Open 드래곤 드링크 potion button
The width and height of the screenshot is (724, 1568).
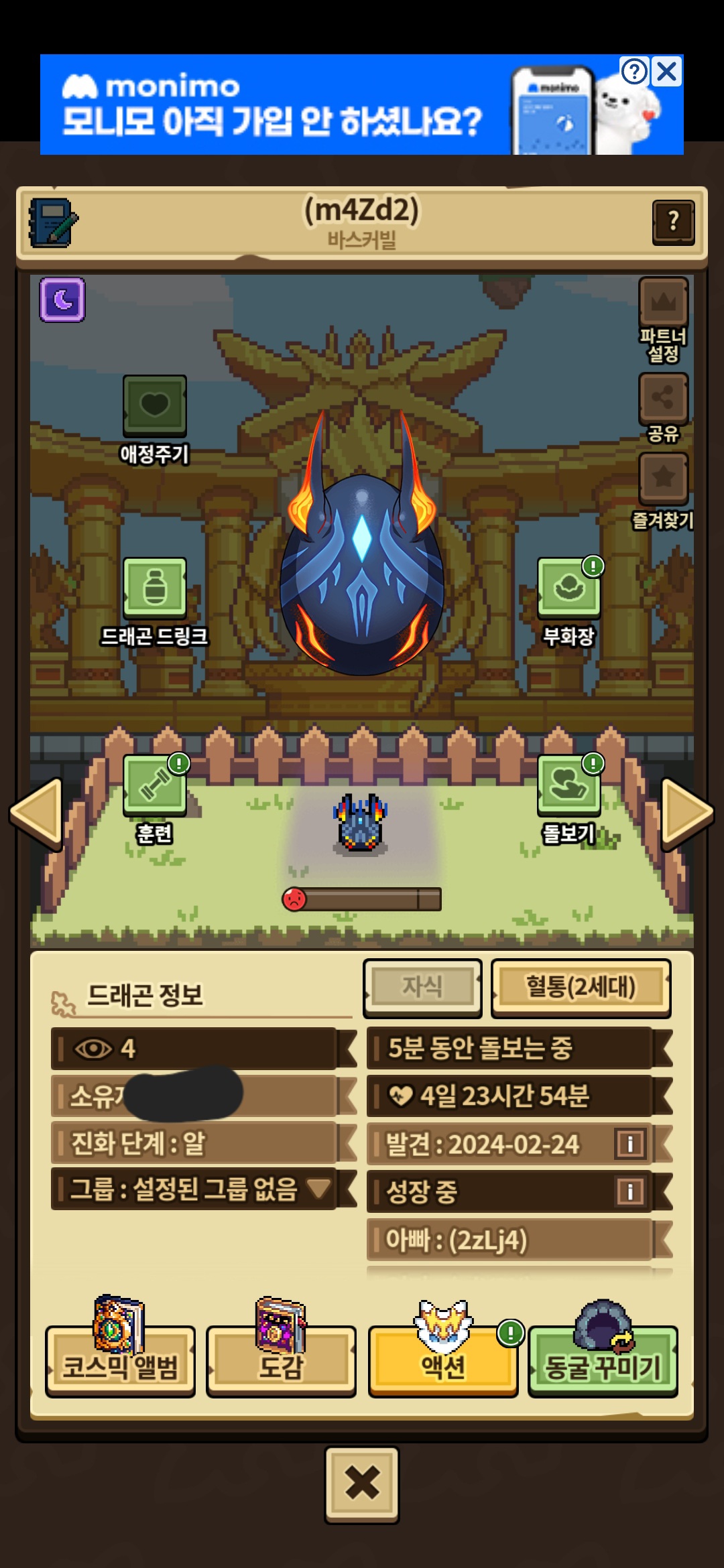154,602
